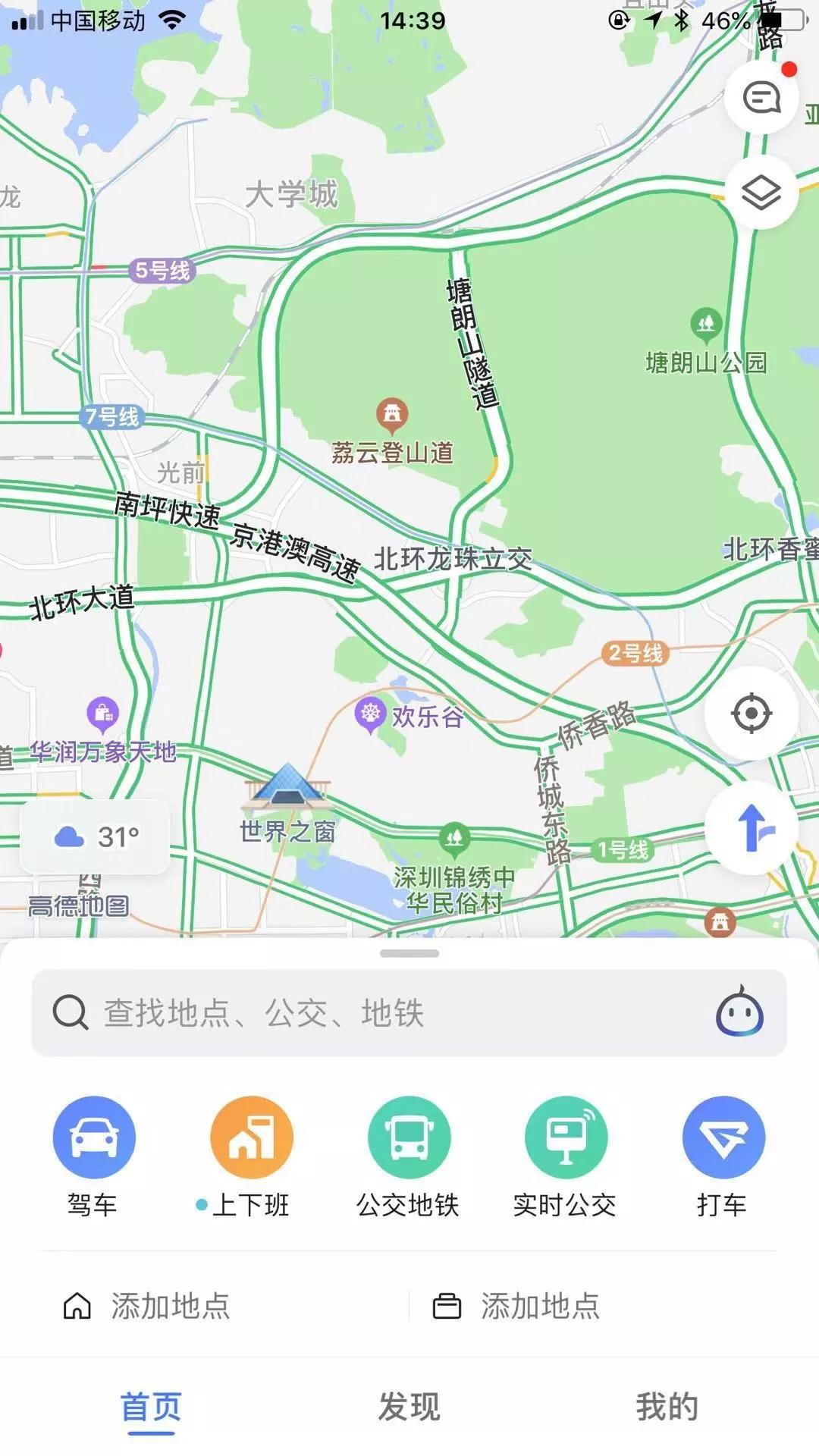Switch to the 首页 tab

(152, 1407)
